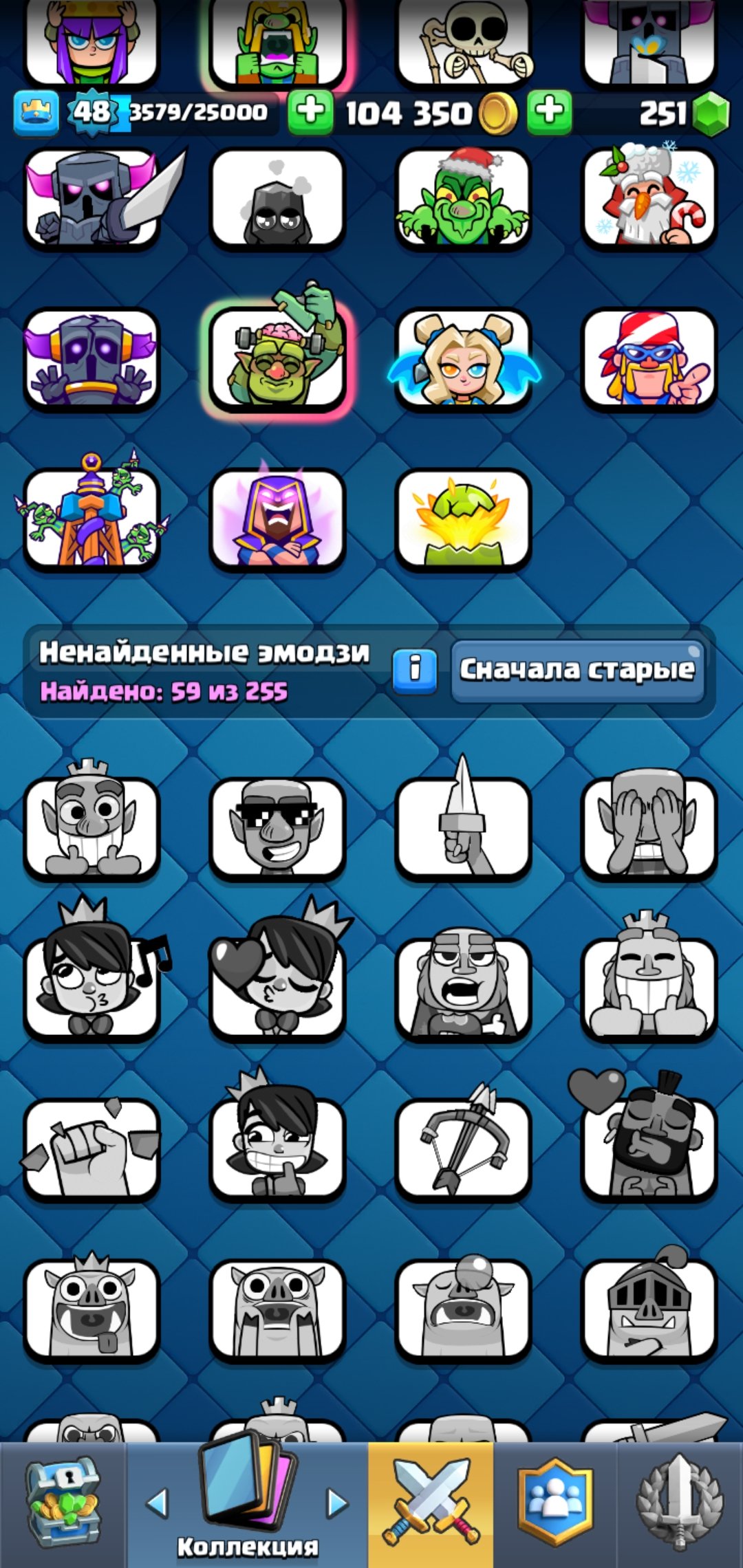Select the snowman wizard with candy cane emote

649,198
